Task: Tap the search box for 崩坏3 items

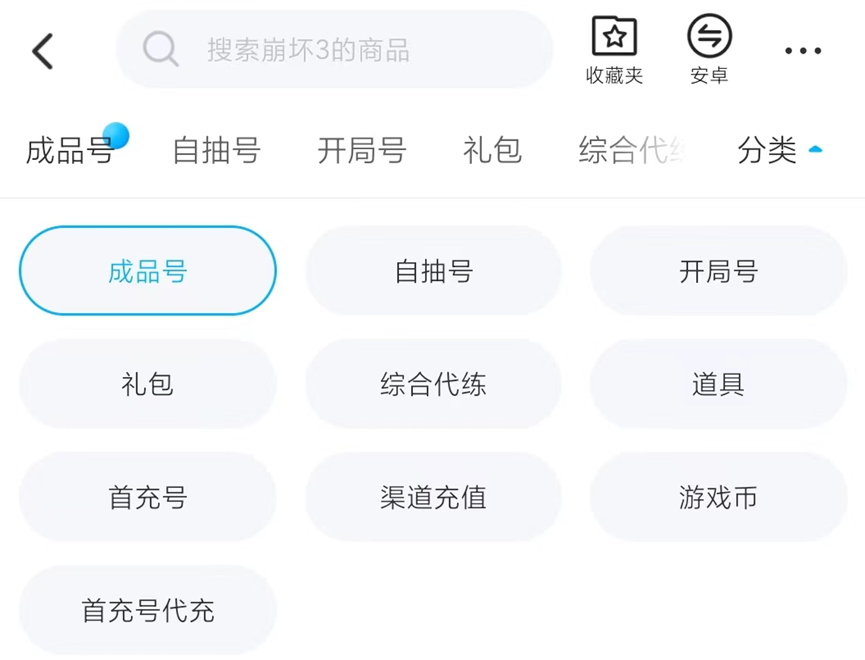Action: tap(335, 50)
